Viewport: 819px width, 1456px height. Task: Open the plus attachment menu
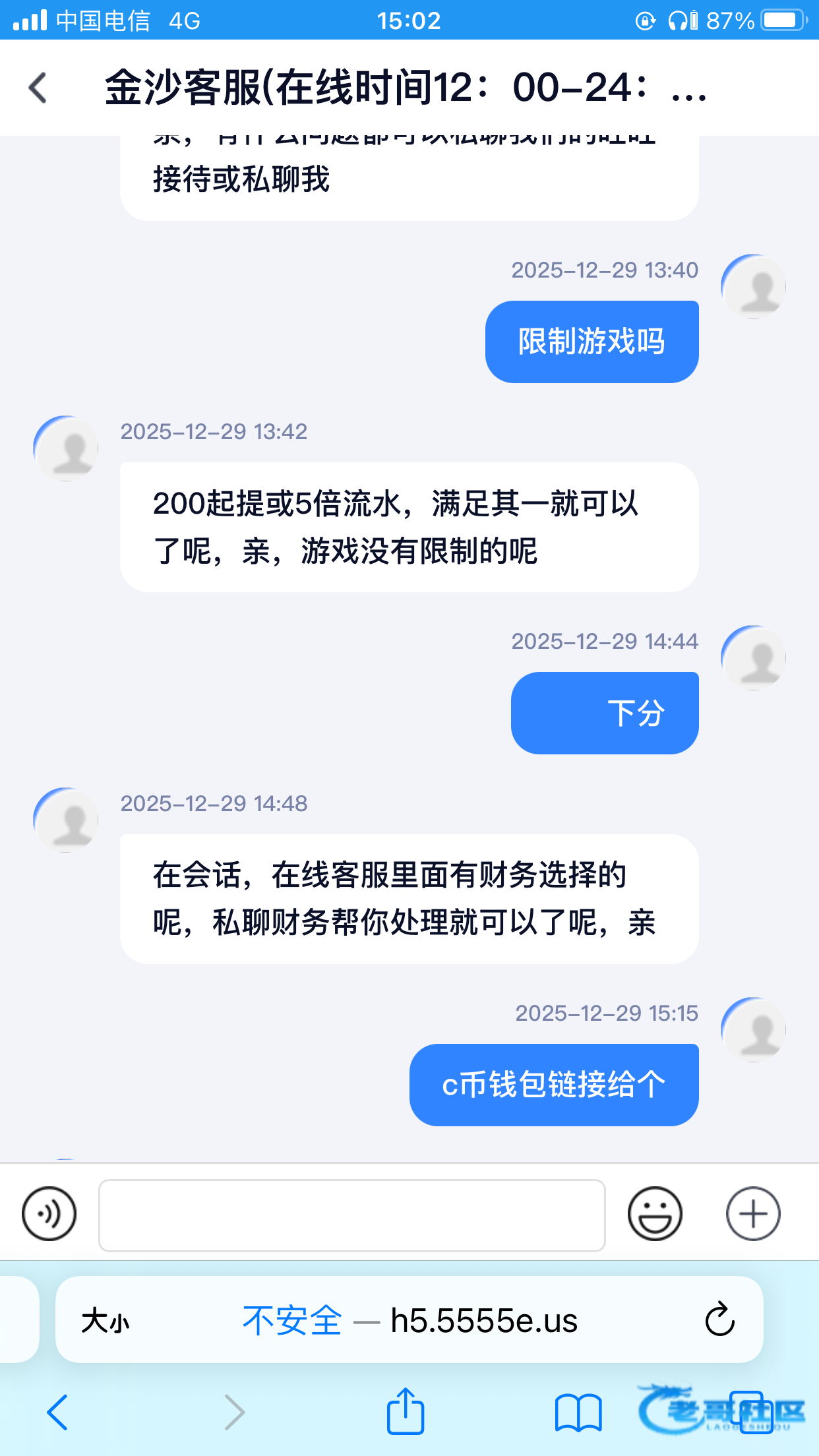pyautogui.click(x=752, y=1214)
